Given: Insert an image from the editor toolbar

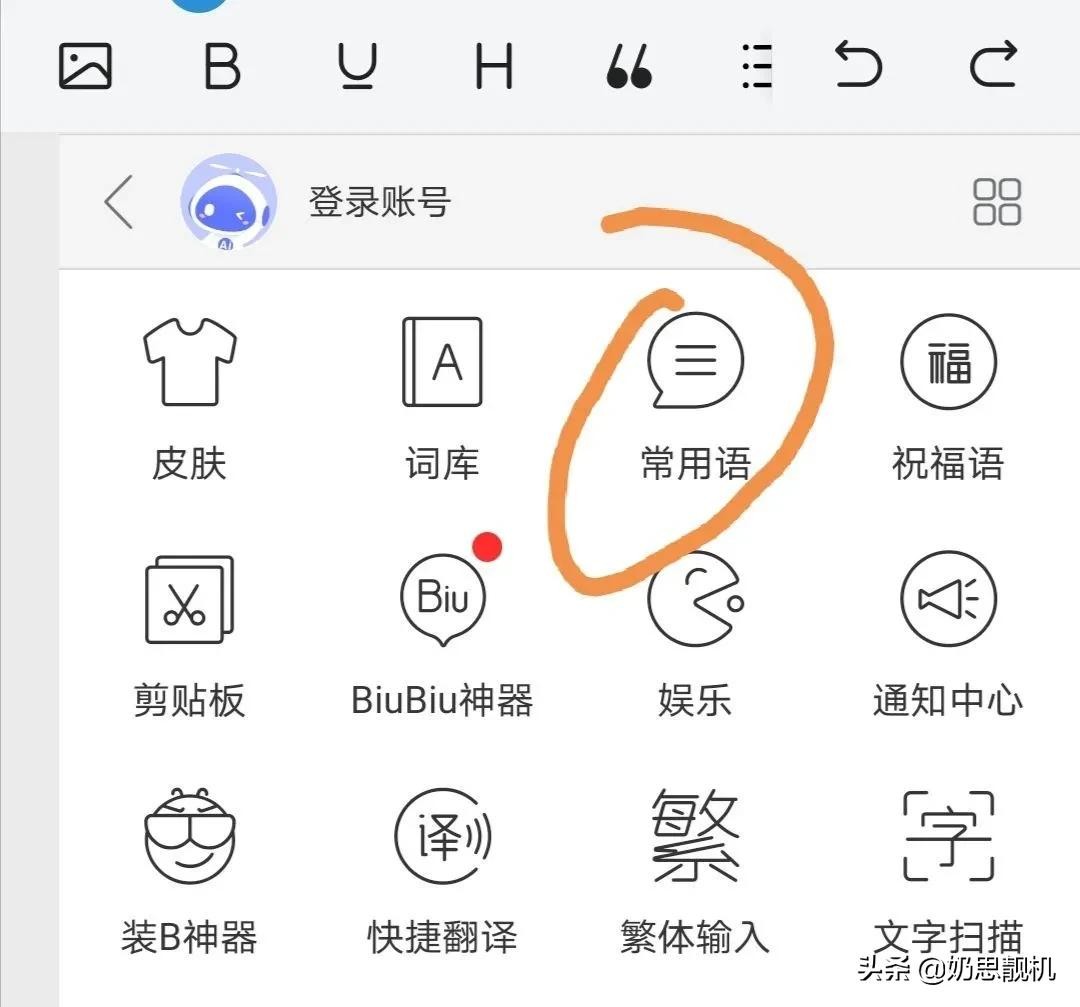Looking at the screenshot, I should (x=85, y=67).
